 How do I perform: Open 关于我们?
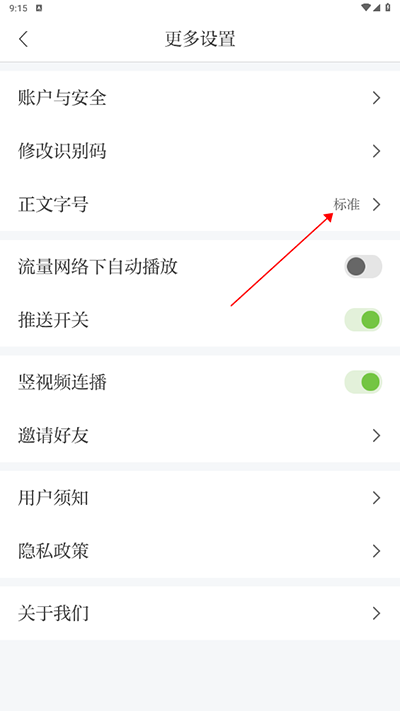pyautogui.click(x=200, y=614)
